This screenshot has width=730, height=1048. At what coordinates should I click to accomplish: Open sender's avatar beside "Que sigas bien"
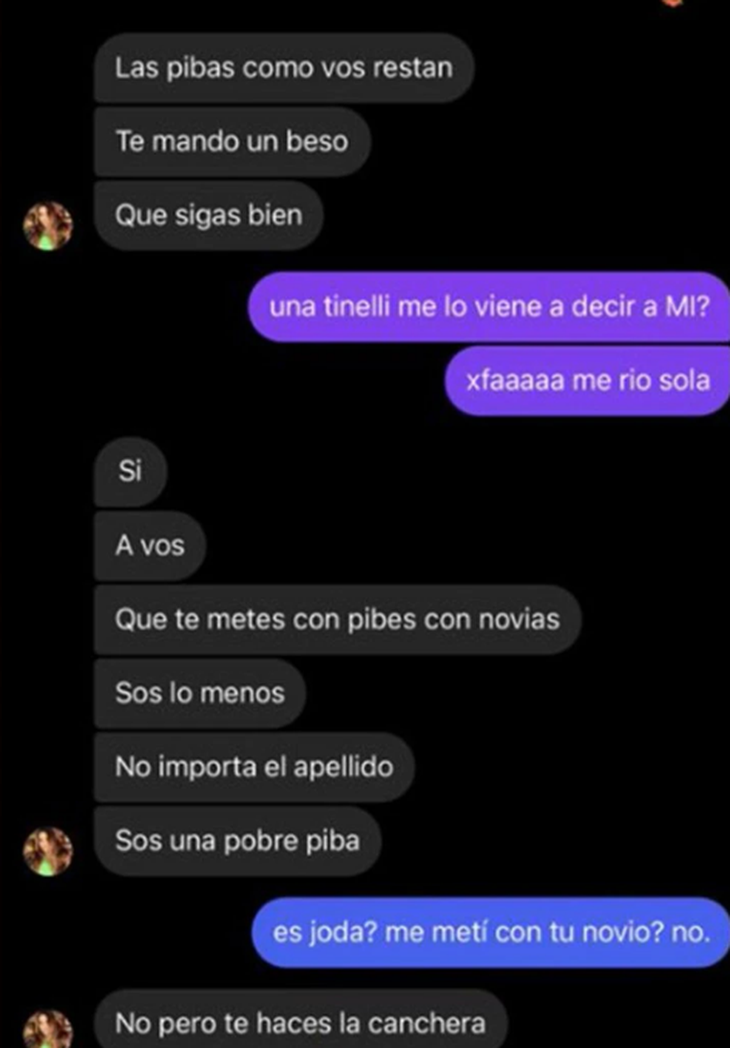click(47, 225)
